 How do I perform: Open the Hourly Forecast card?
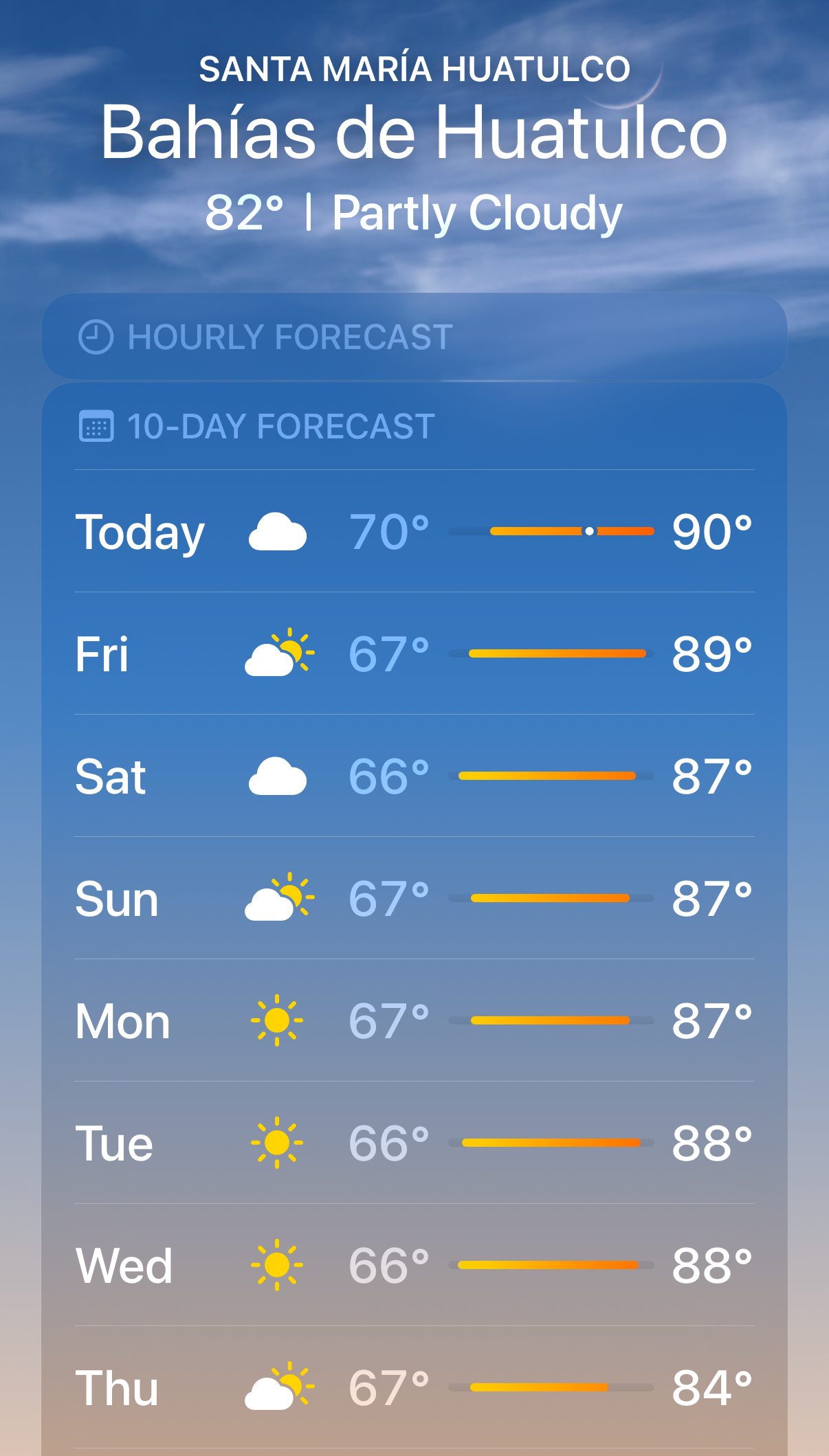pyautogui.click(x=414, y=337)
